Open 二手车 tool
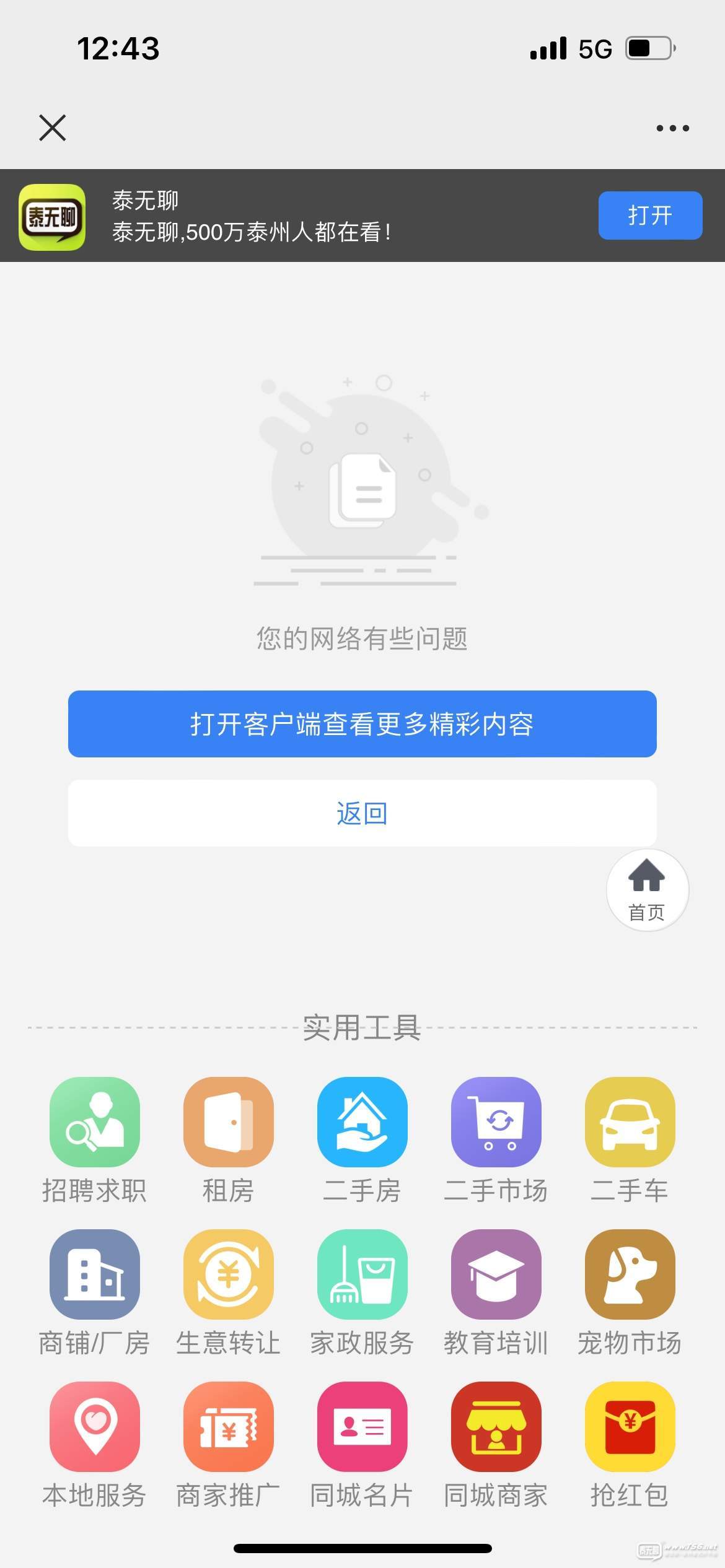The height and width of the screenshot is (1568, 725). click(x=630, y=1123)
